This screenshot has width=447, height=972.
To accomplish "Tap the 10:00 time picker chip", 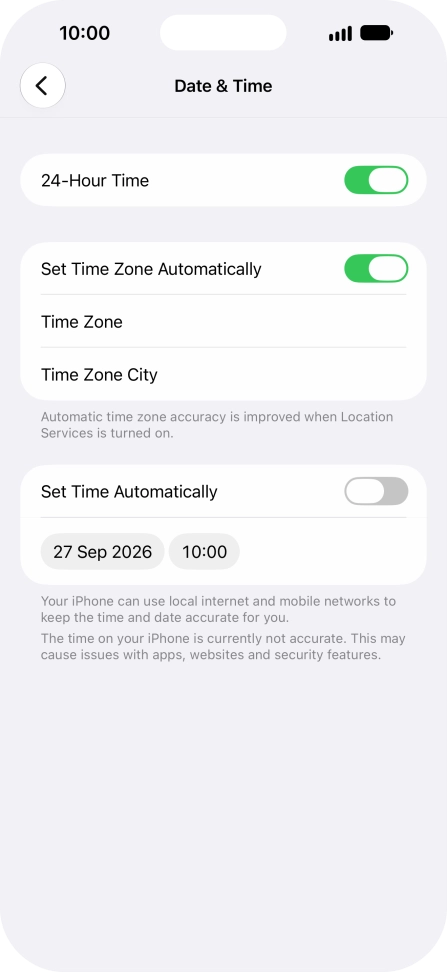I will pos(204,552).
